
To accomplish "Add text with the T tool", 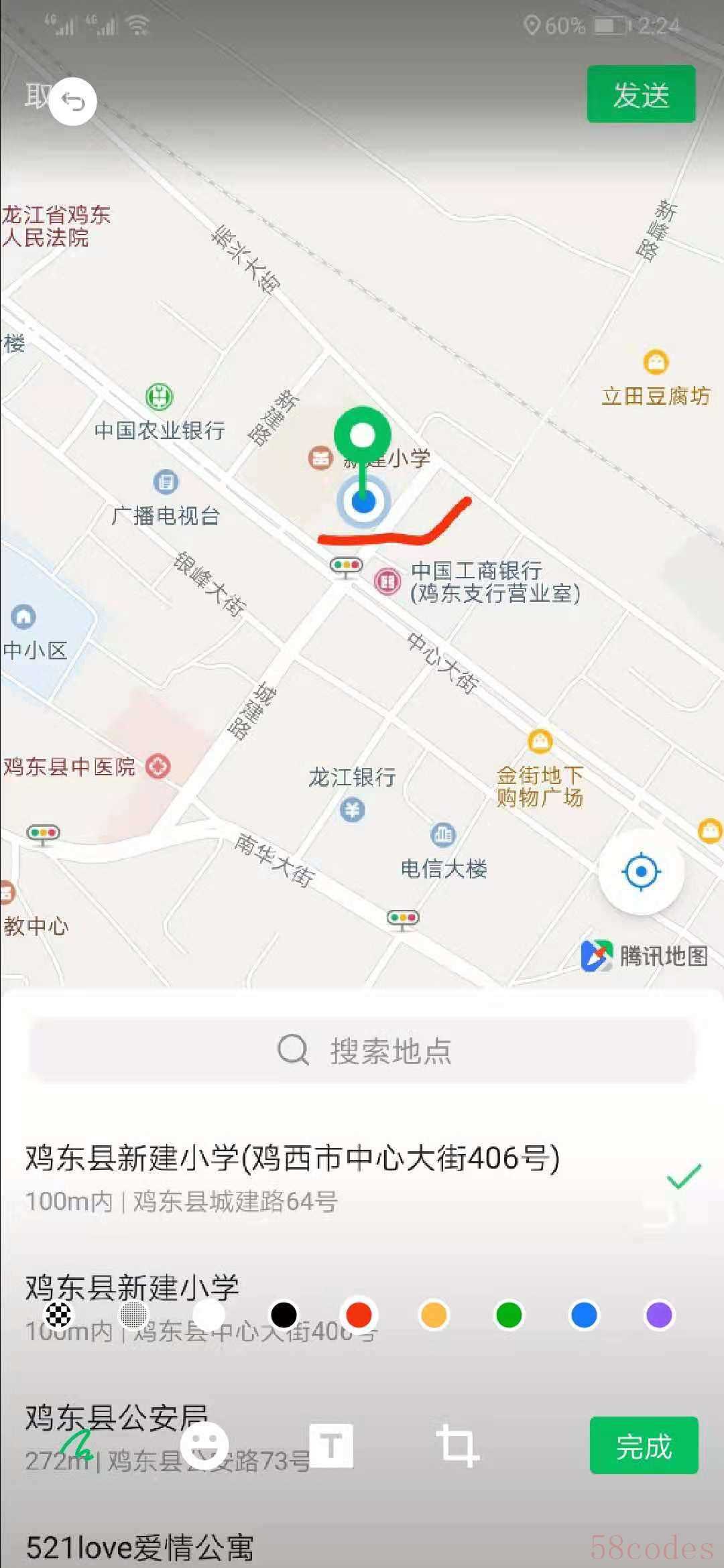I will [331, 1446].
